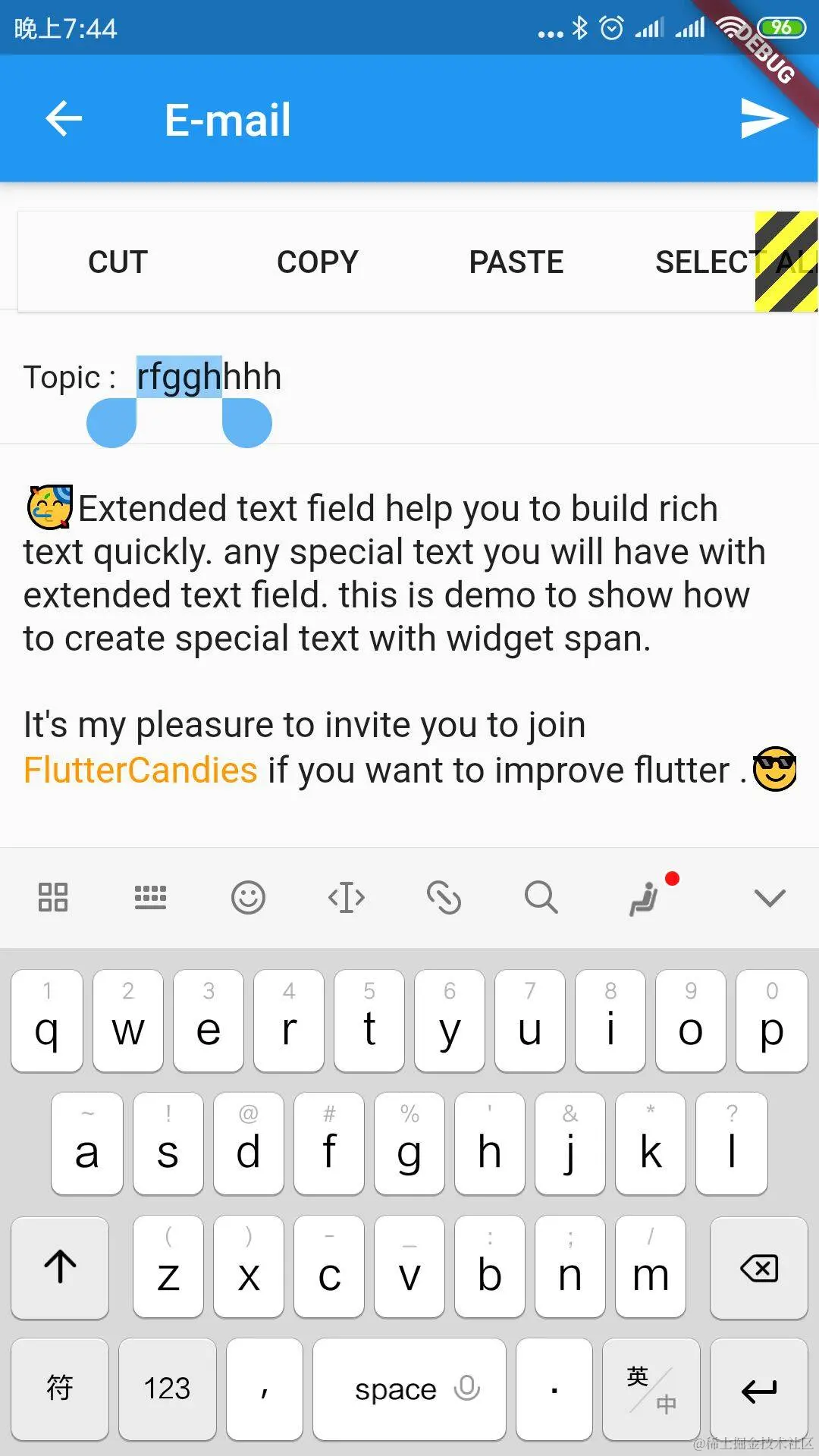
Task: Open search from the keyboard toolbar
Action: (x=541, y=898)
